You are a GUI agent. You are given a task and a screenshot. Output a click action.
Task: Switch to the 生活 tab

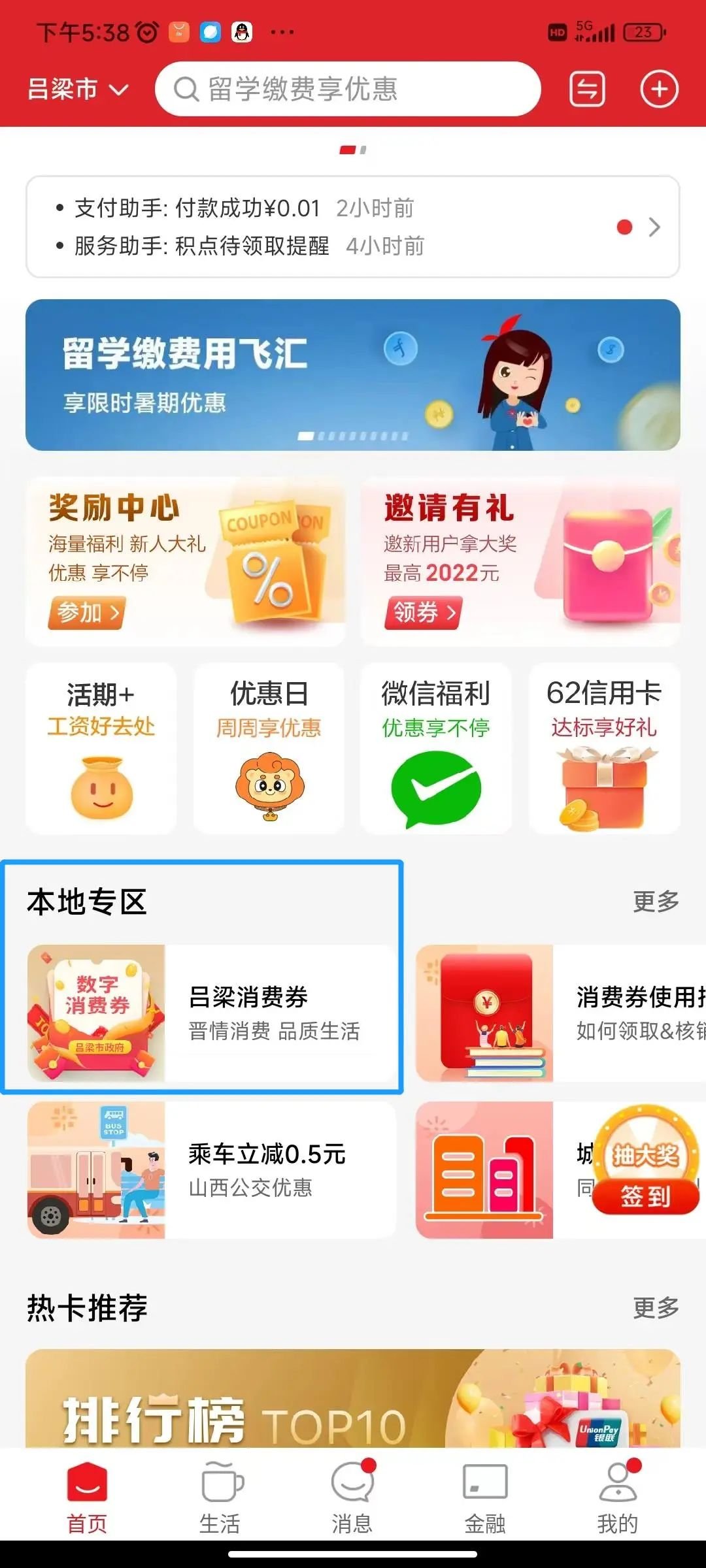click(220, 1497)
